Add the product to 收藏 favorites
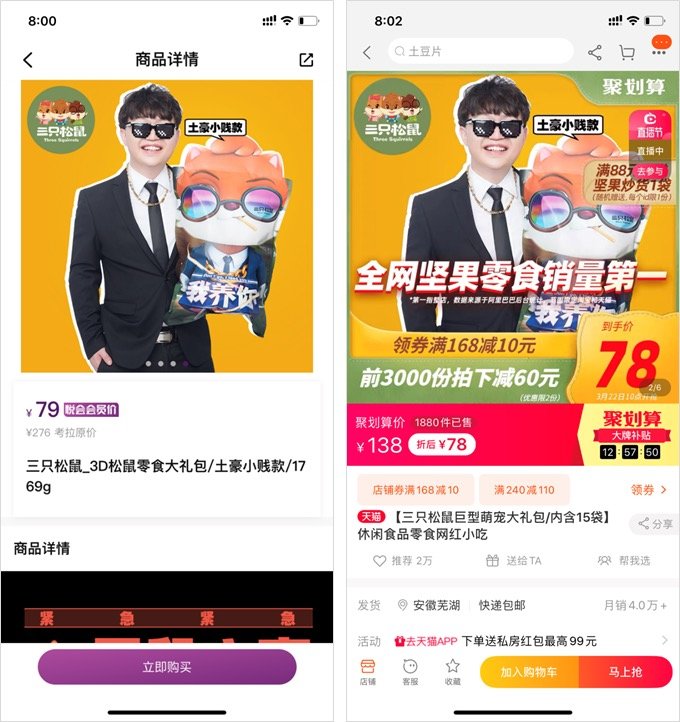The width and height of the screenshot is (680, 722). (452, 672)
